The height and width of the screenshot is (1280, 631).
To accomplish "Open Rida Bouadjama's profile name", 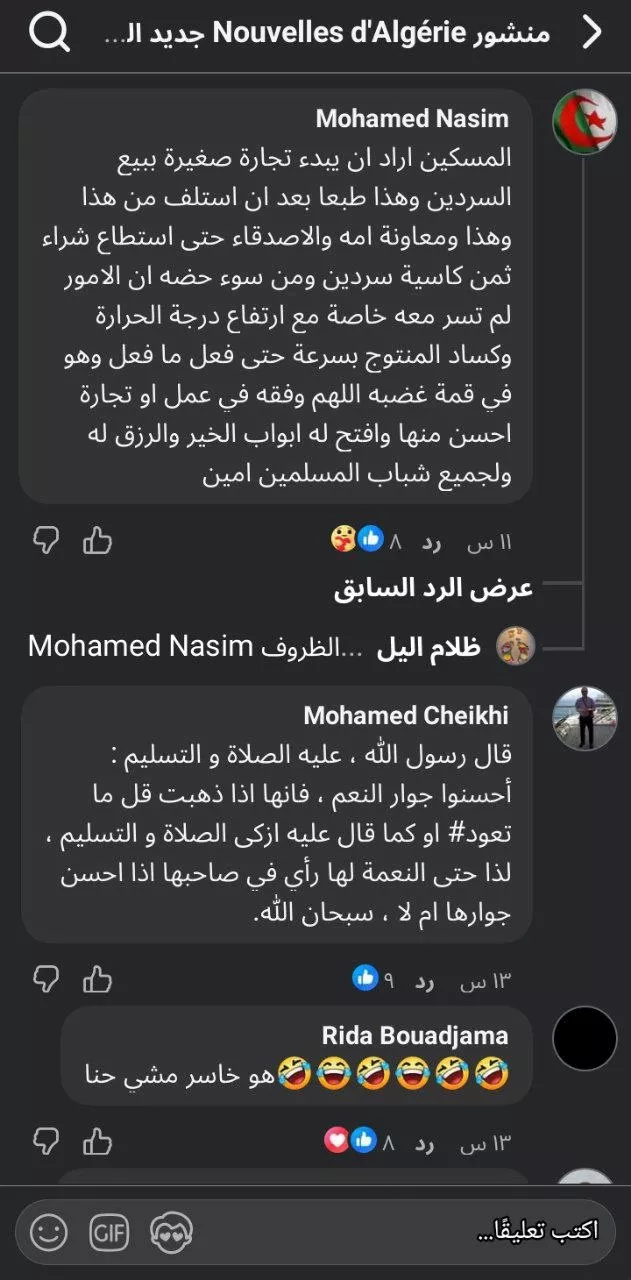I will (x=415, y=1035).
